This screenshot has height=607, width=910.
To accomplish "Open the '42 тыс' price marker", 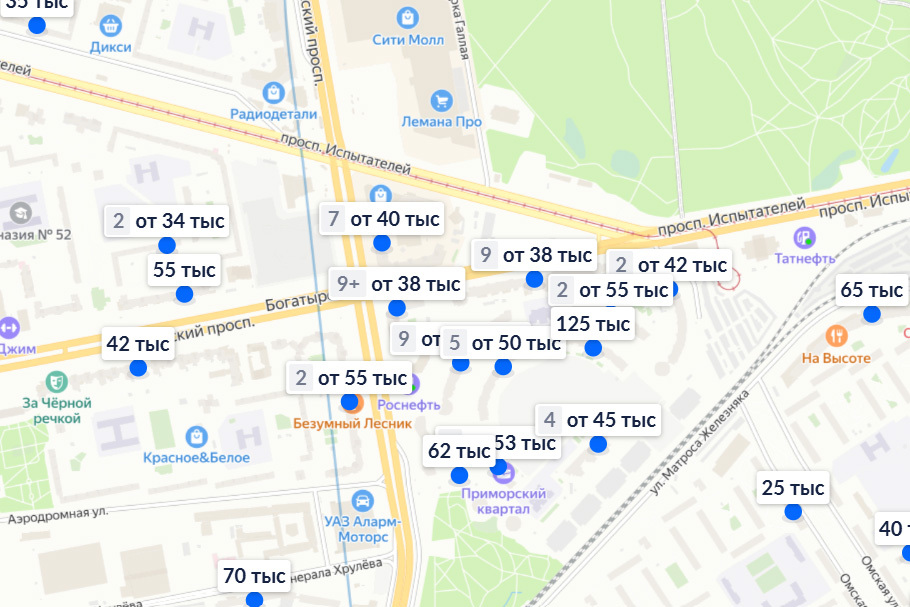I will click(x=138, y=344).
